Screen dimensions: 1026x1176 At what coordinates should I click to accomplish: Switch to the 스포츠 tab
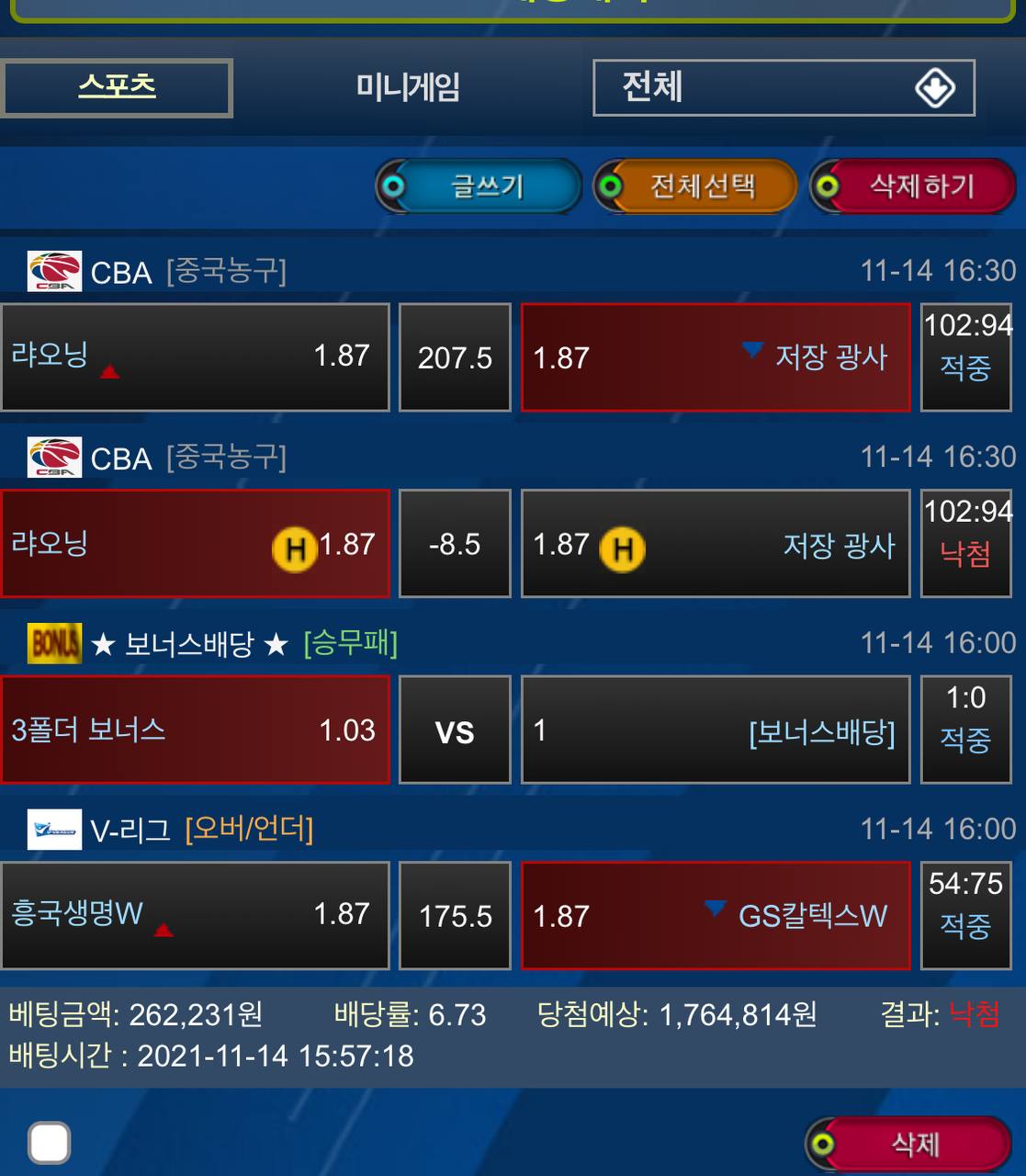117,88
